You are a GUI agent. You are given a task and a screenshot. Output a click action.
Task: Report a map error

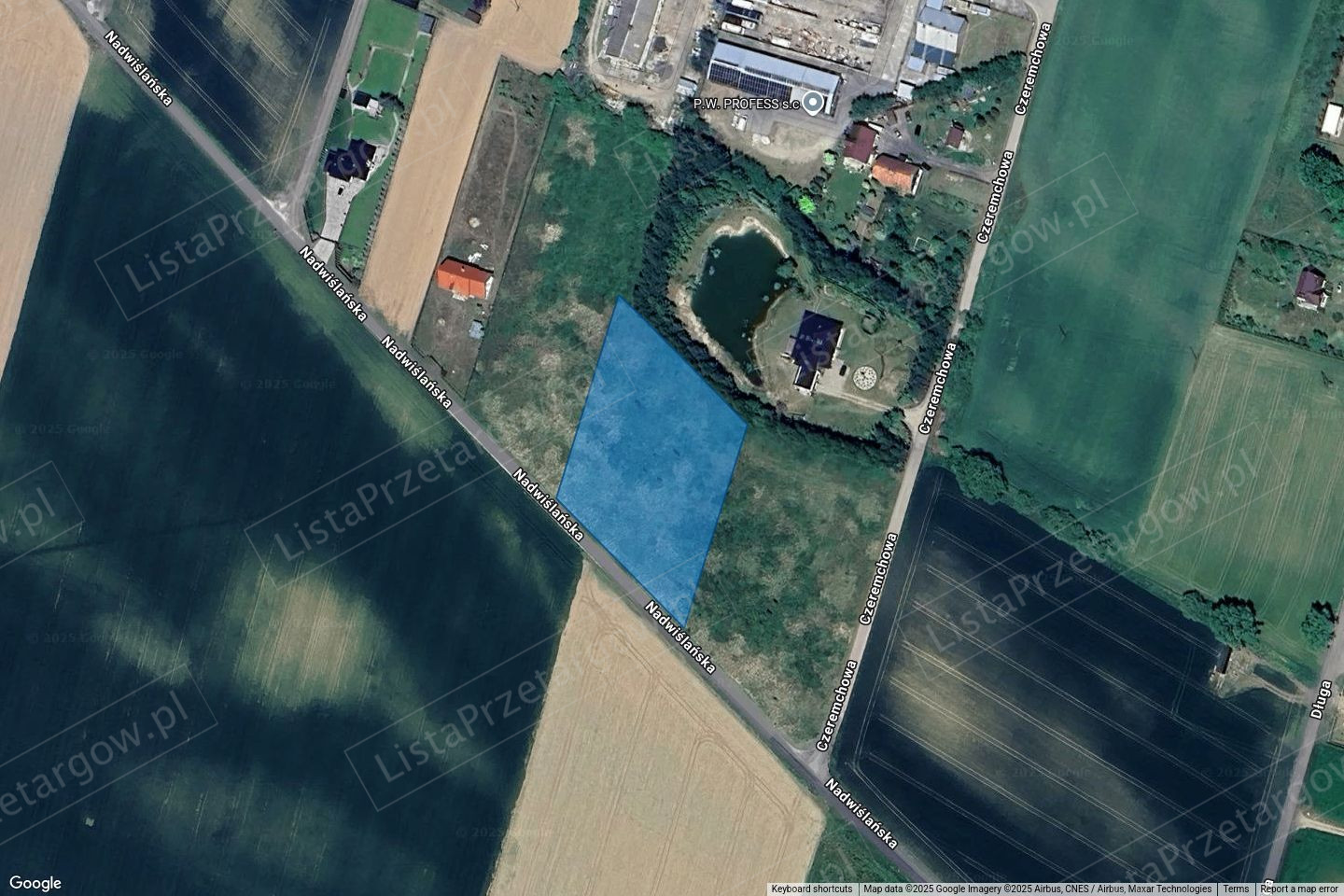1298,889
